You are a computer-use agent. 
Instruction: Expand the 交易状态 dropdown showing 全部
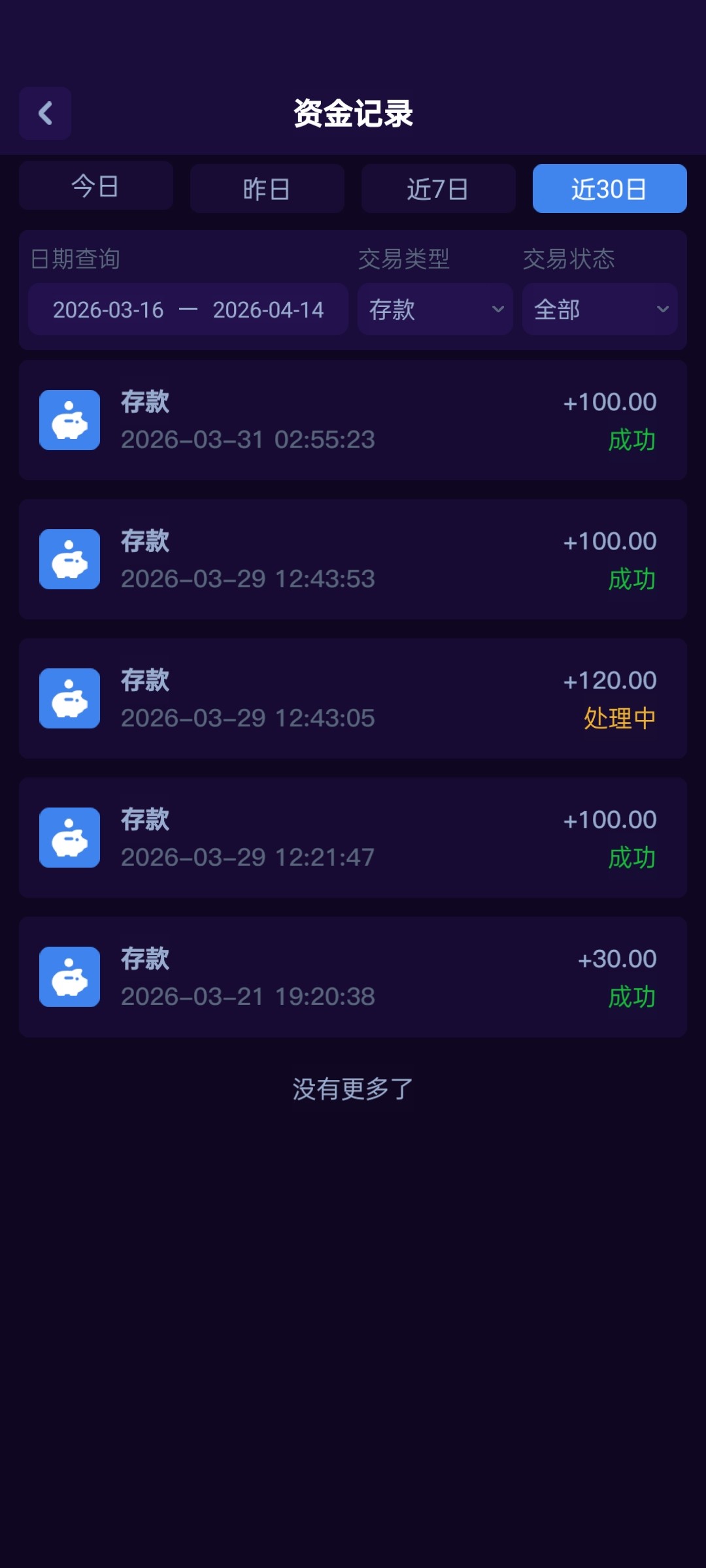pyautogui.click(x=599, y=310)
